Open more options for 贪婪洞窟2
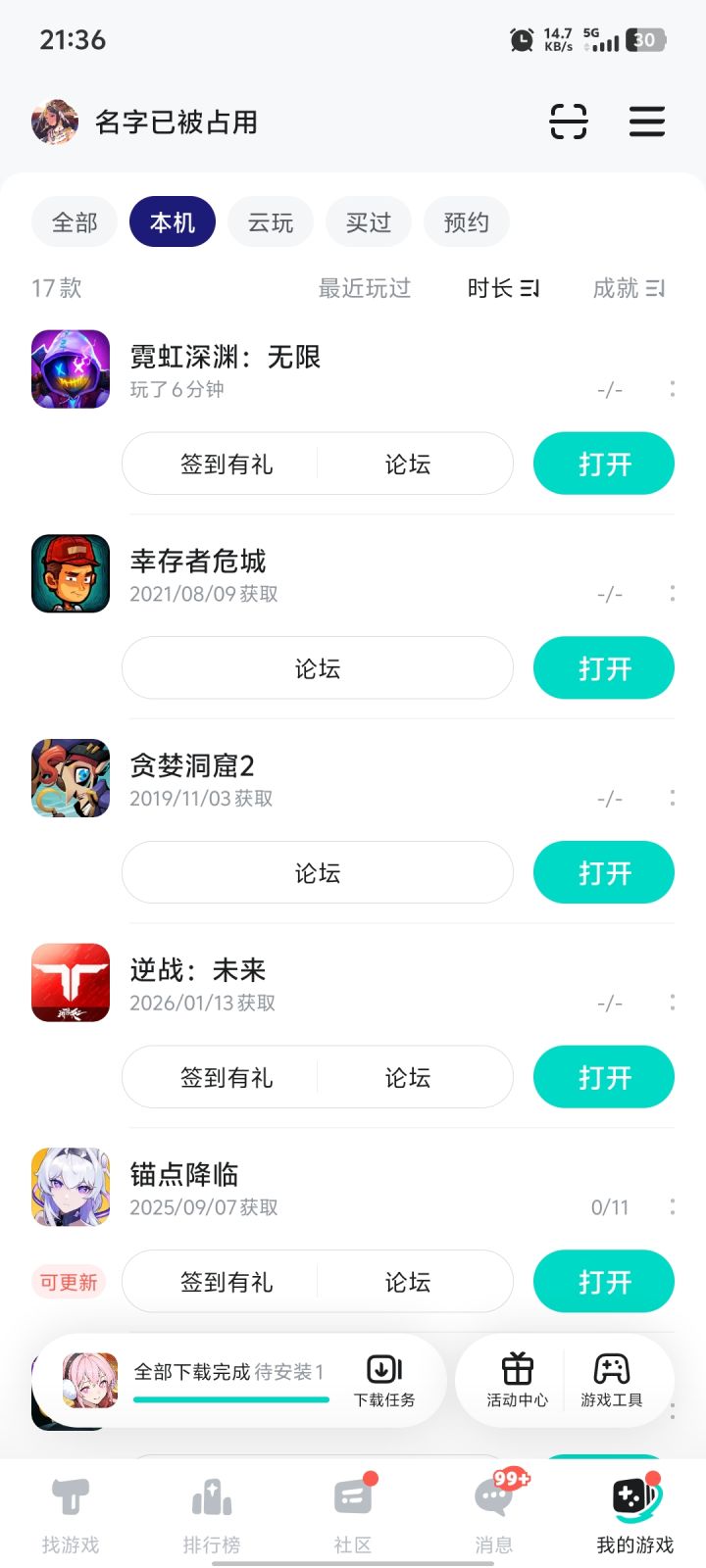Viewport: 706px width, 1568px height. (672, 798)
